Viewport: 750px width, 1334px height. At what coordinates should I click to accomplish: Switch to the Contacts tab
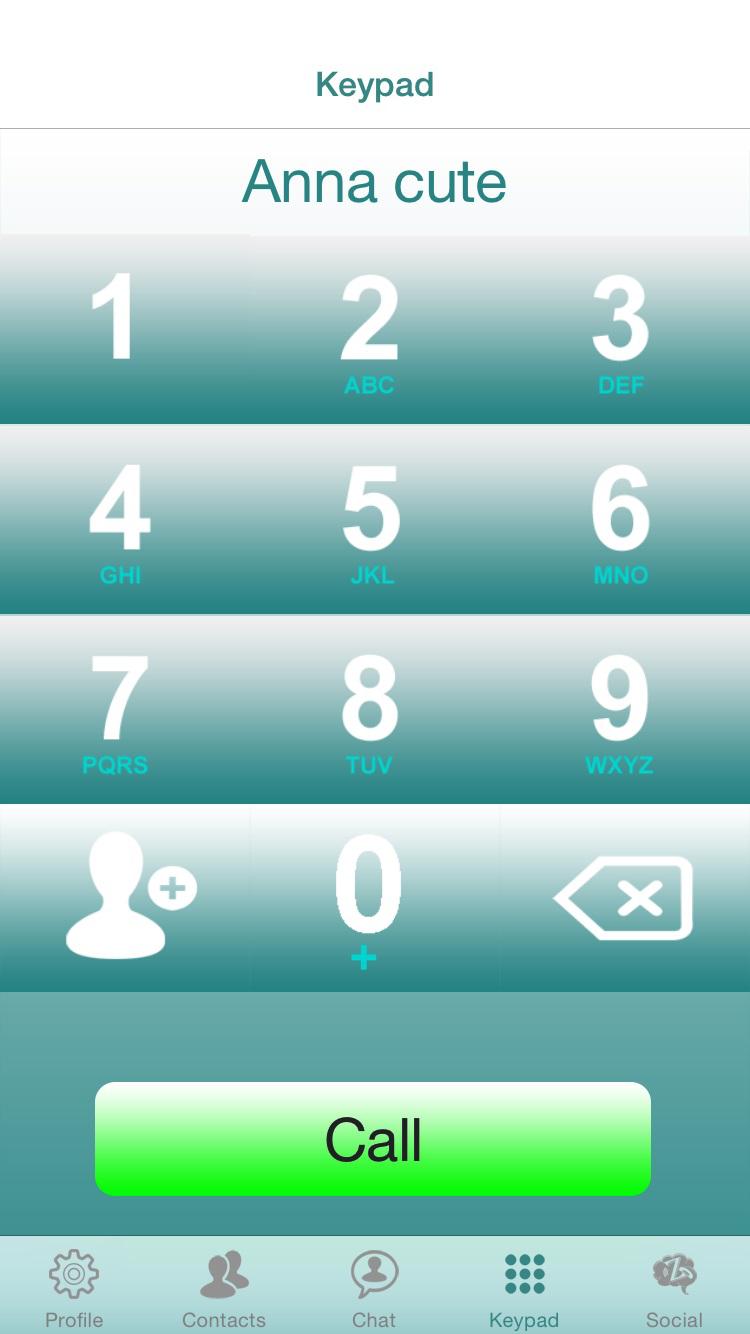[224, 1288]
